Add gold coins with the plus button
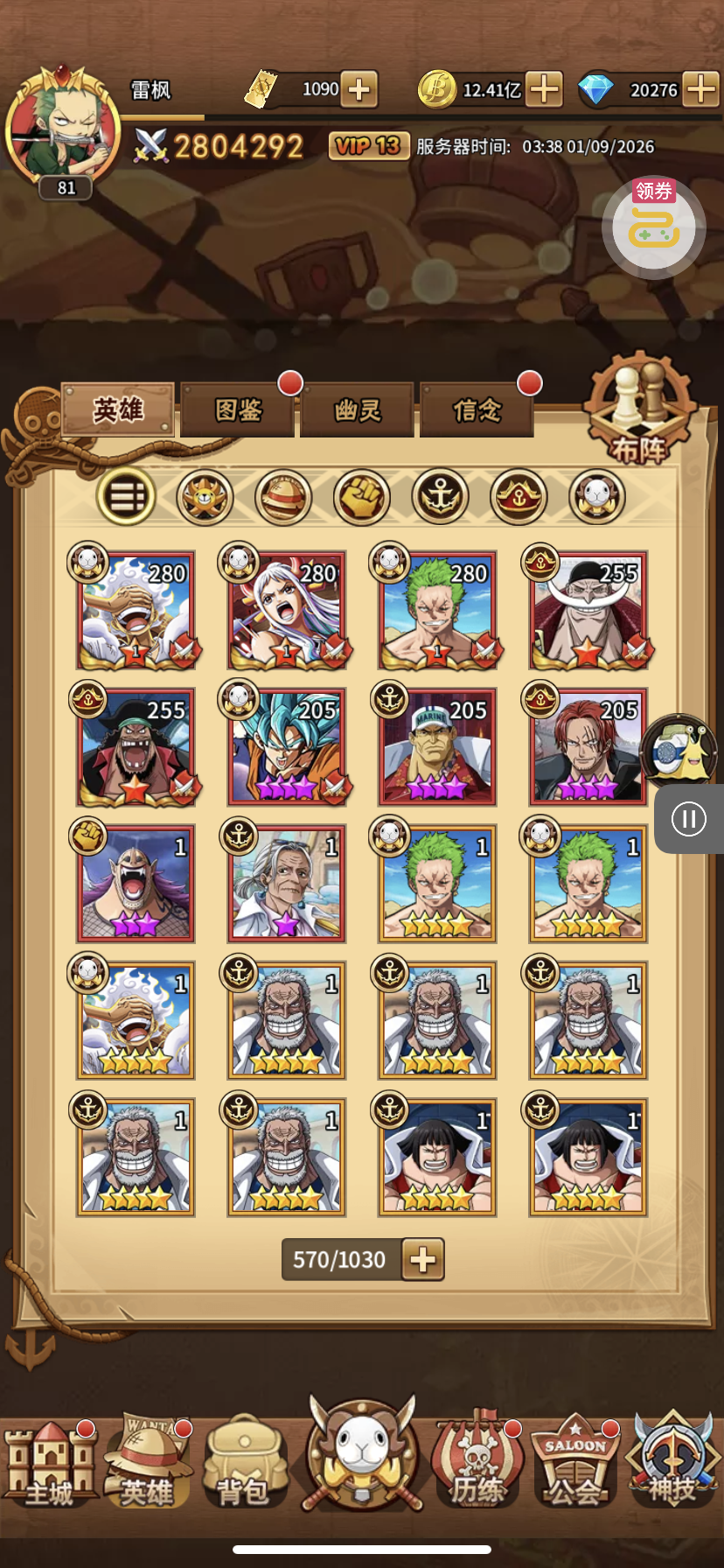The image size is (724, 1568). (x=545, y=89)
